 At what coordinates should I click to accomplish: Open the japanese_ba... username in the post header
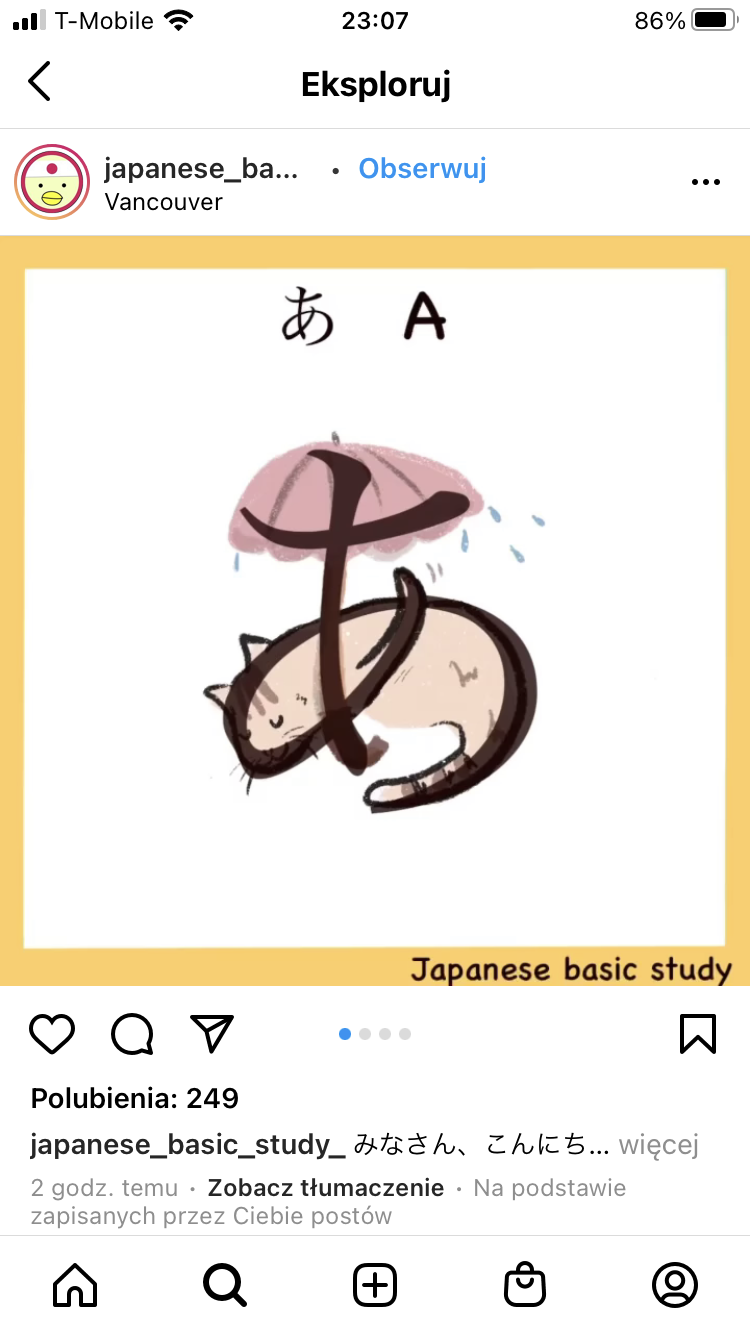(x=201, y=168)
